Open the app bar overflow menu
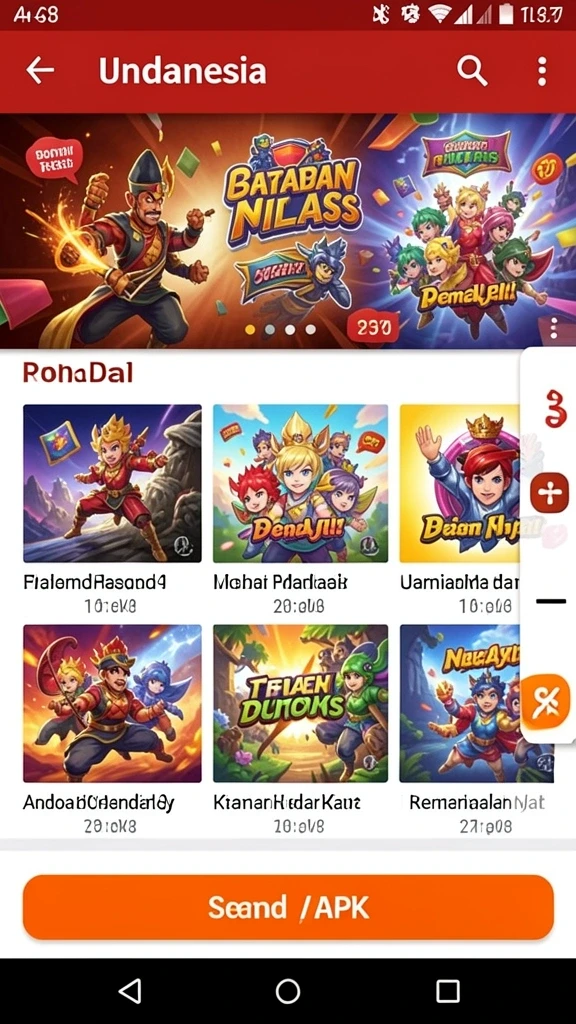This screenshot has width=576, height=1024. click(x=541, y=71)
